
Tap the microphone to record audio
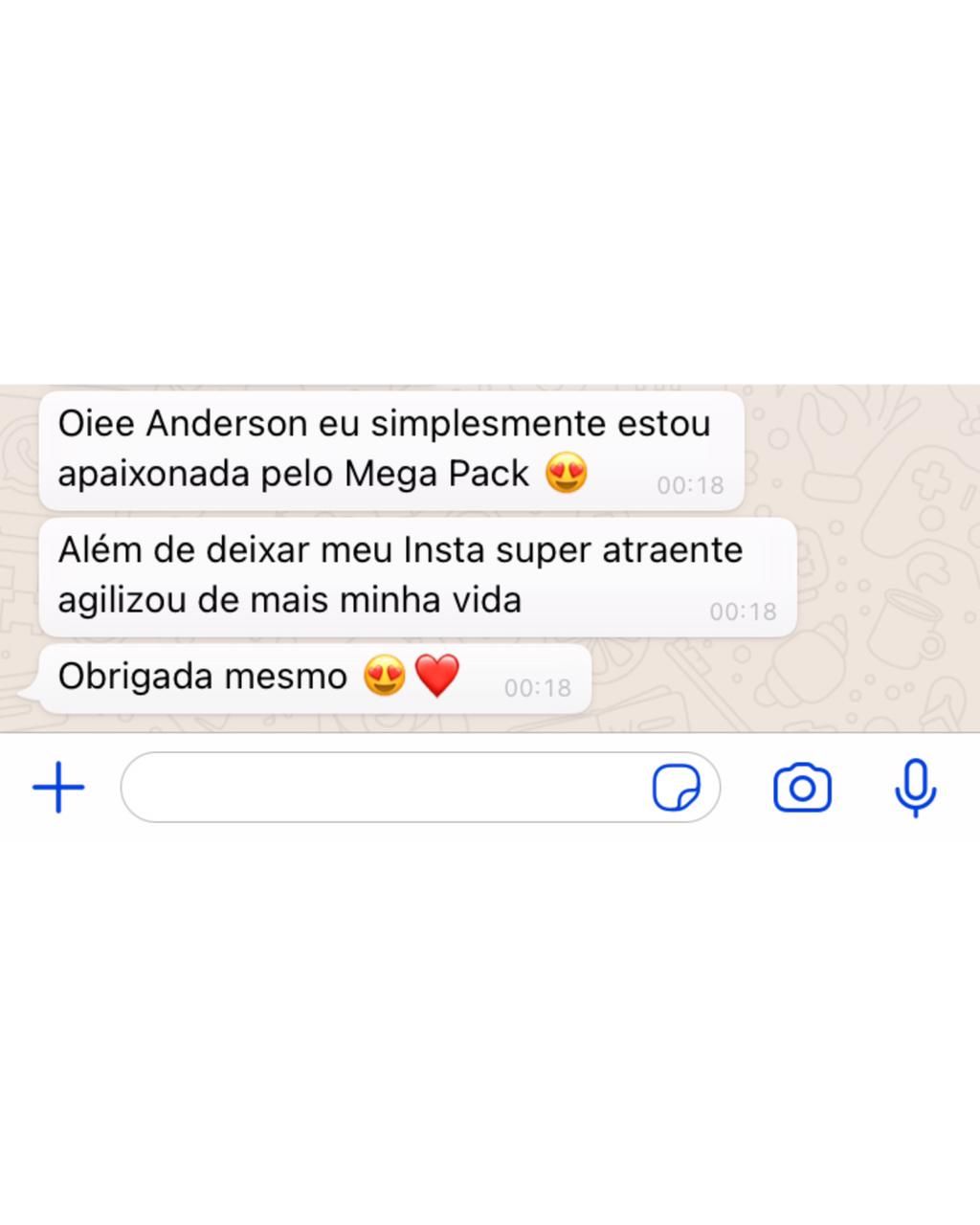[x=915, y=788]
